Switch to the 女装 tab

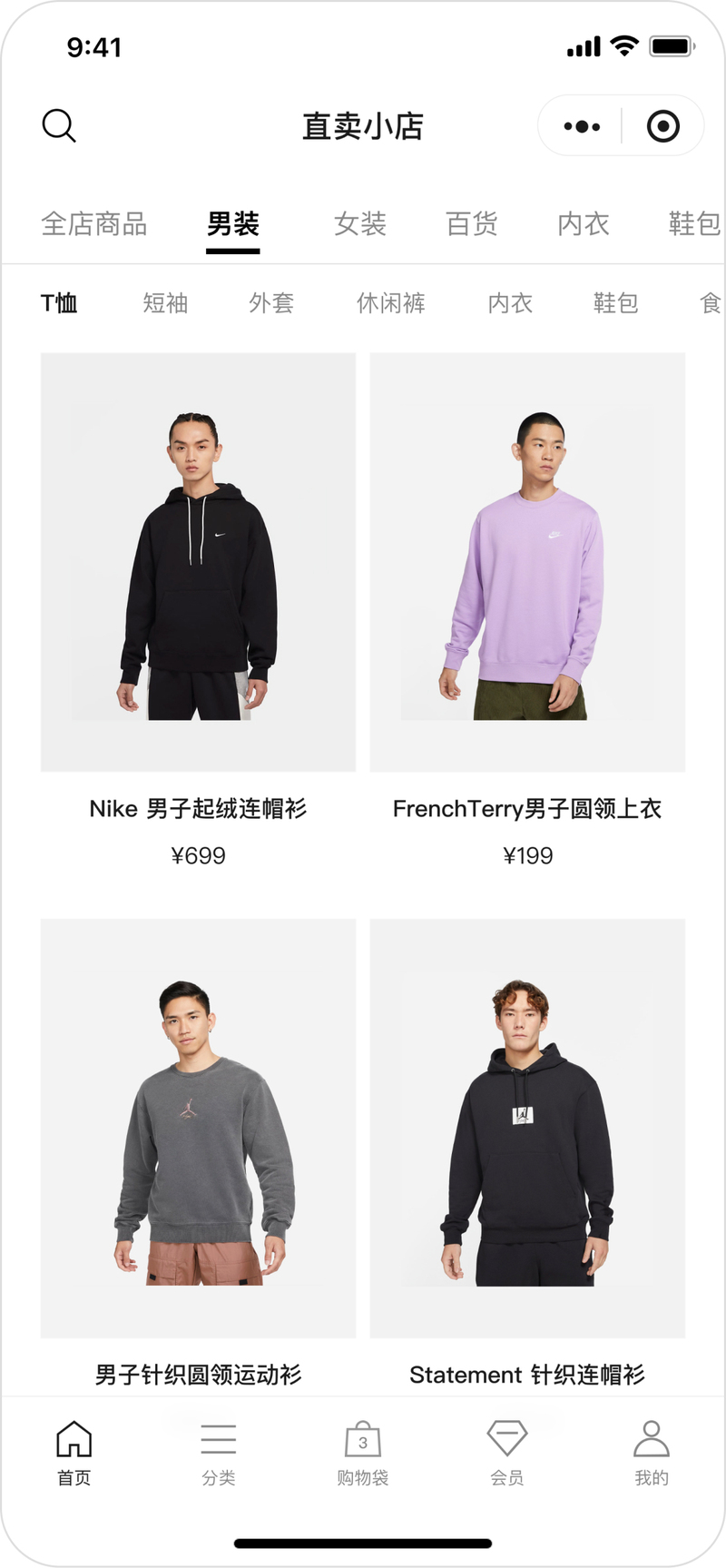tap(360, 224)
